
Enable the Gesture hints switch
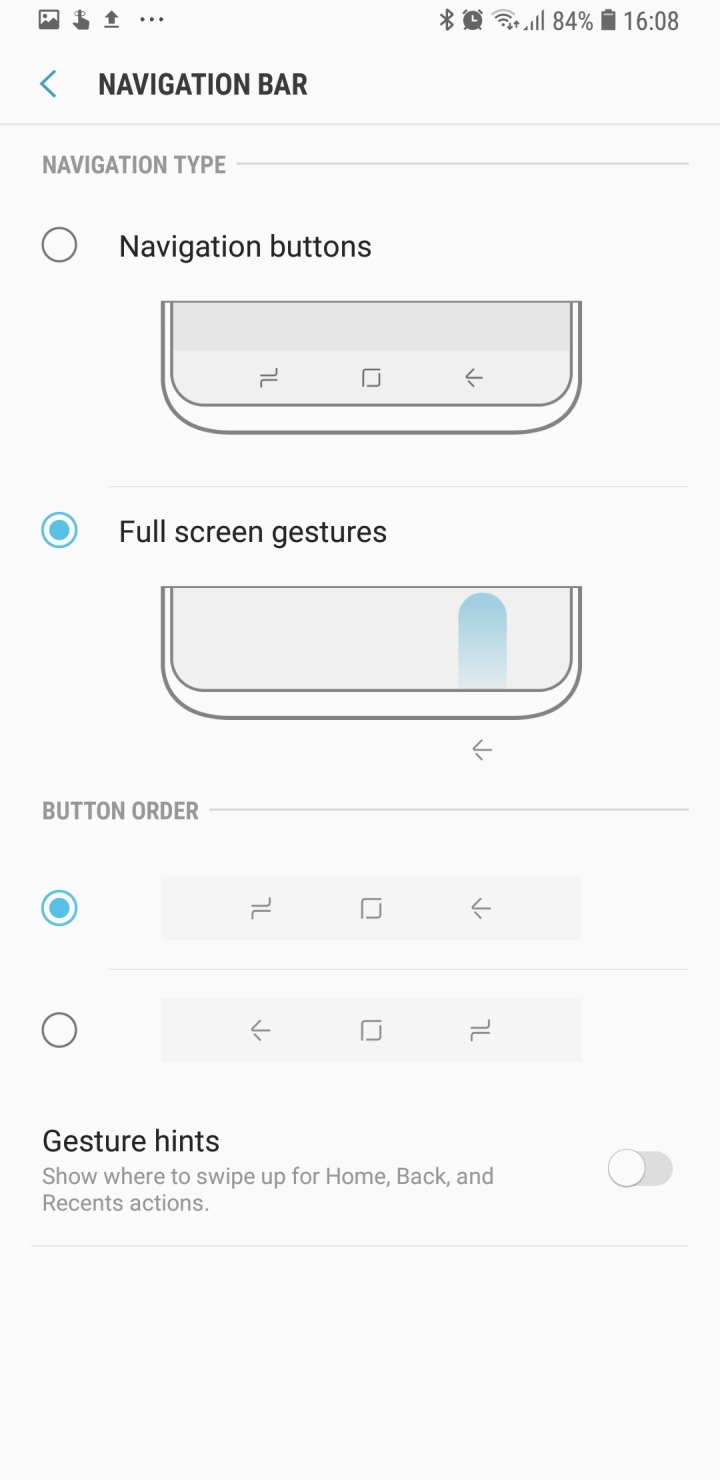tap(640, 1168)
